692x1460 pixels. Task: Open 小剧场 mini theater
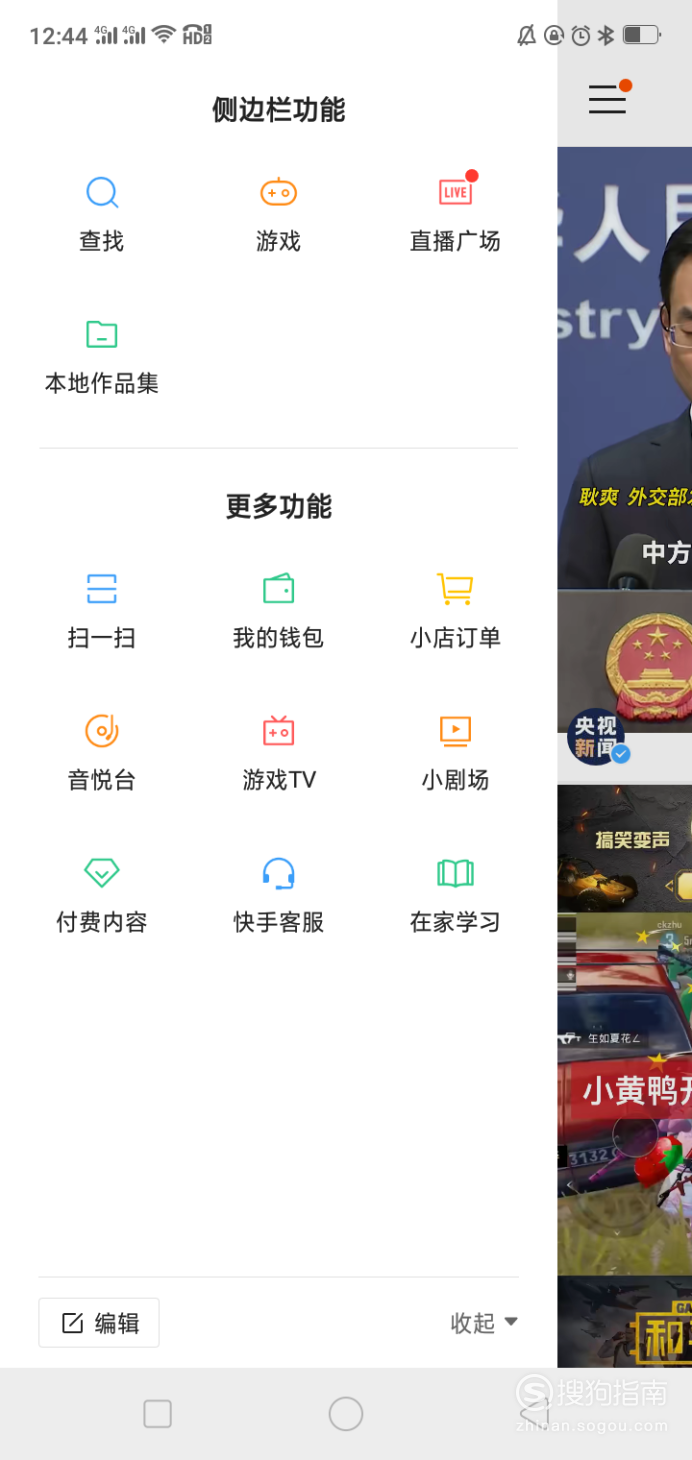coord(455,753)
